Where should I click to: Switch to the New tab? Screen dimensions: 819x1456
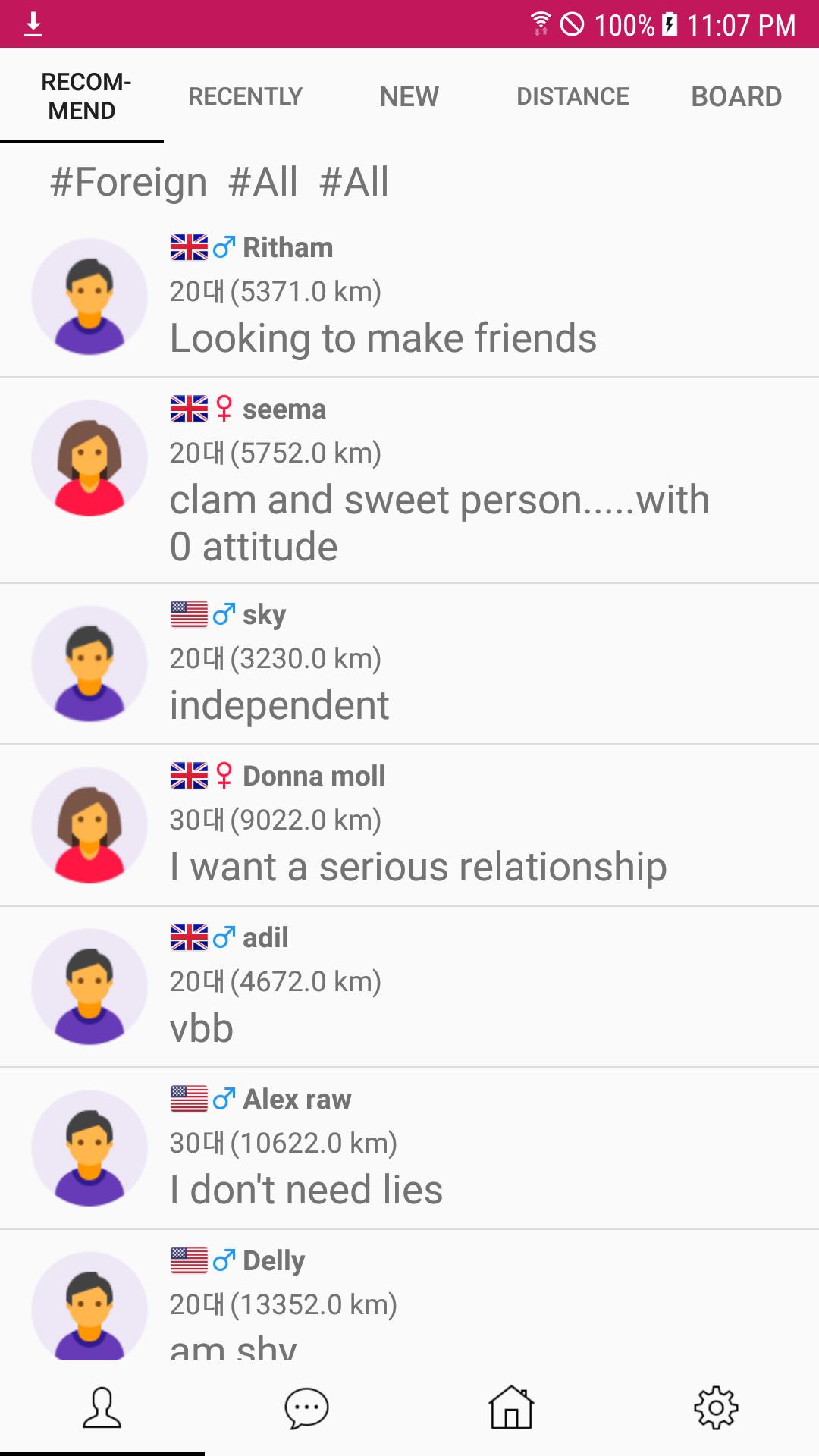point(409,96)
